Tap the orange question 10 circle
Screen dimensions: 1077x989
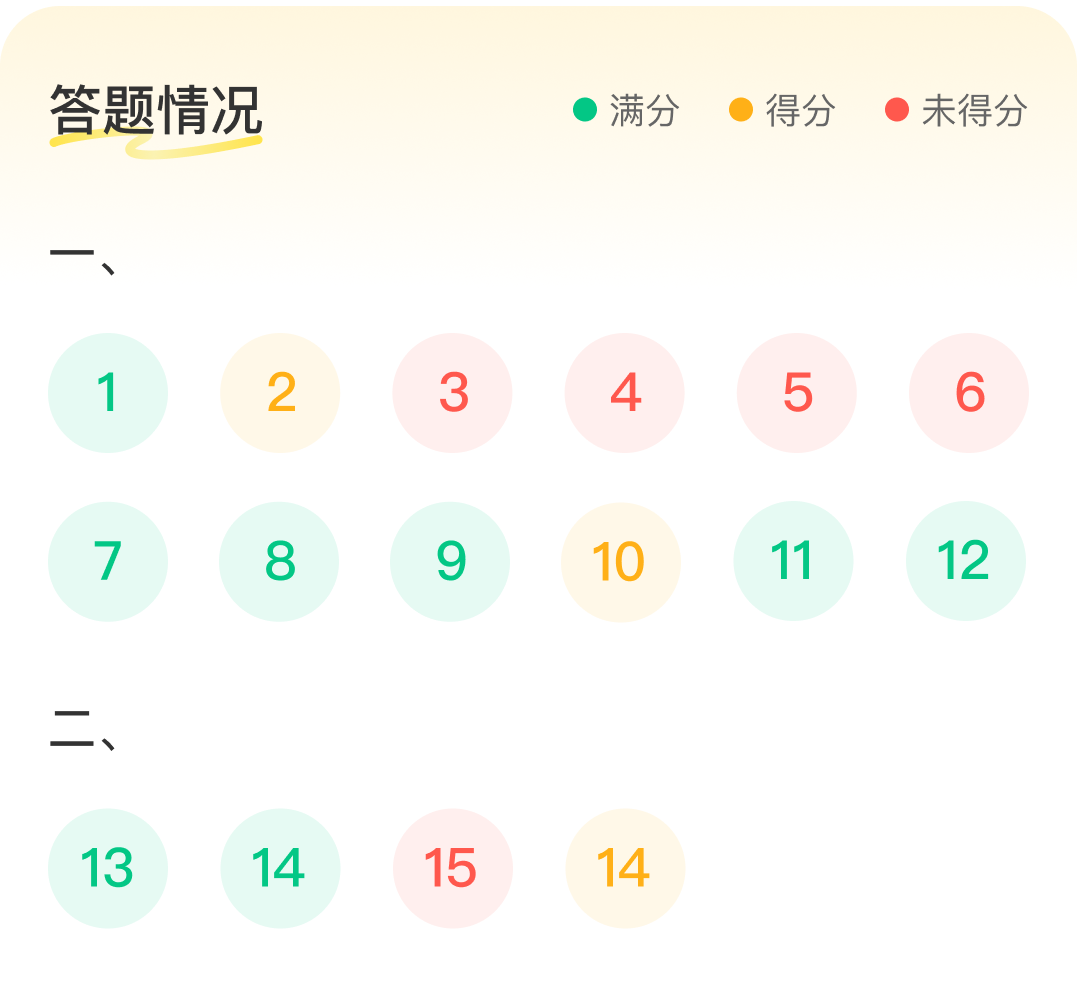pyautogui.click(x=621, y=561)
